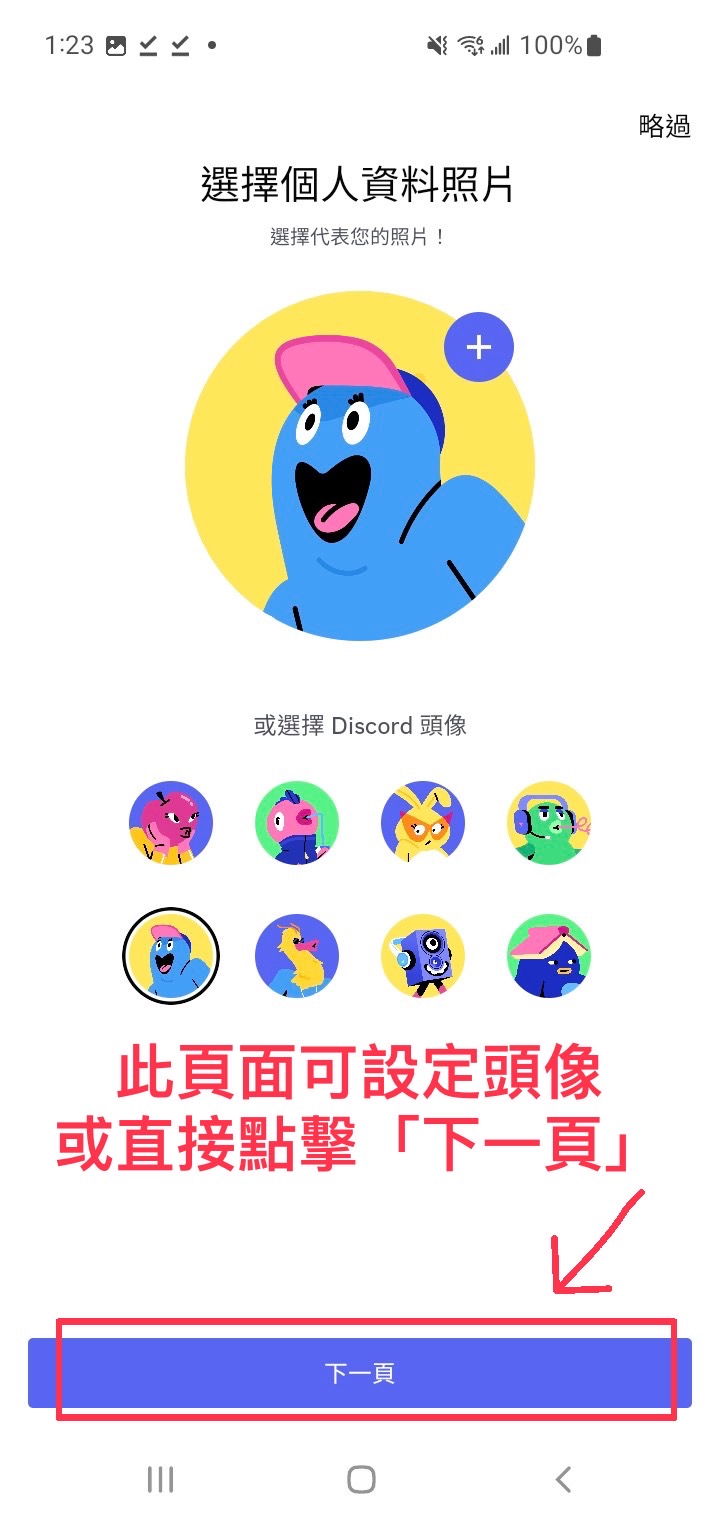Screen dimensions: 720x1520
Task: Select the blue avatar with pink cap
Action: point(171,956)
